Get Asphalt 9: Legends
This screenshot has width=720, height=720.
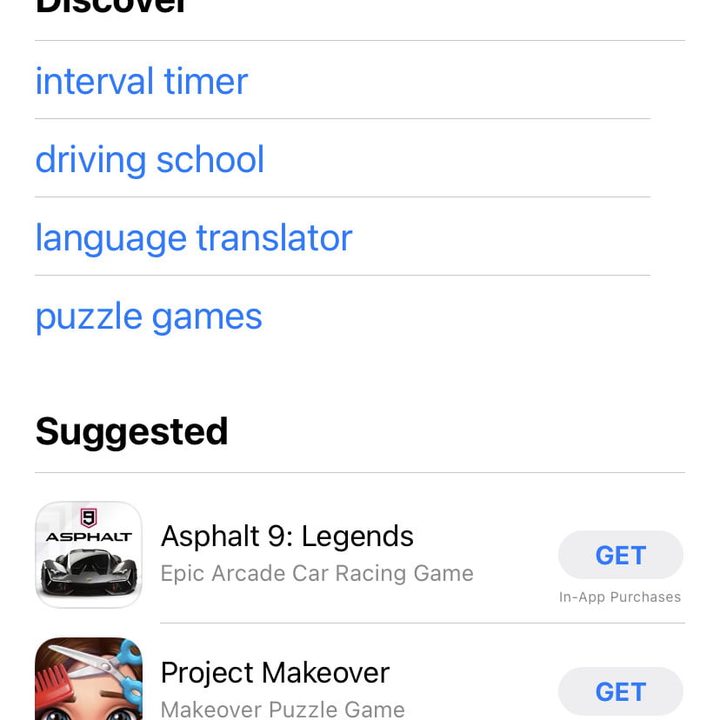(620, 555)
